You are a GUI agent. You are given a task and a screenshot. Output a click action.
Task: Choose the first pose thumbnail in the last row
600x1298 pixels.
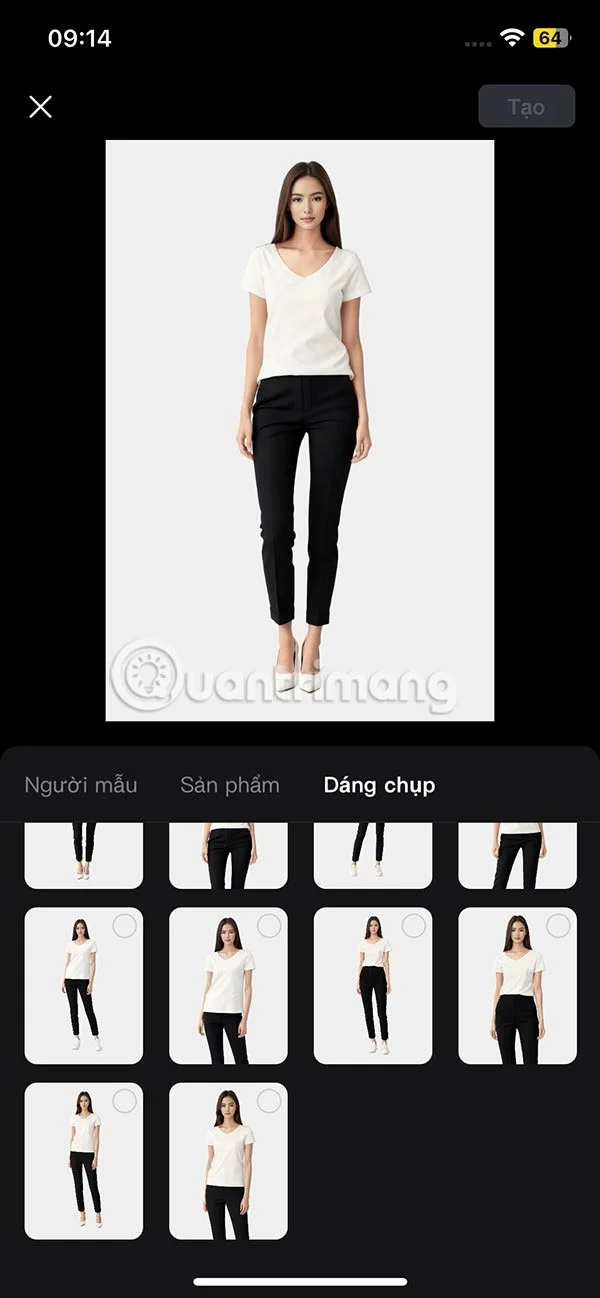pyautogui.click(x=84, y=1160)
